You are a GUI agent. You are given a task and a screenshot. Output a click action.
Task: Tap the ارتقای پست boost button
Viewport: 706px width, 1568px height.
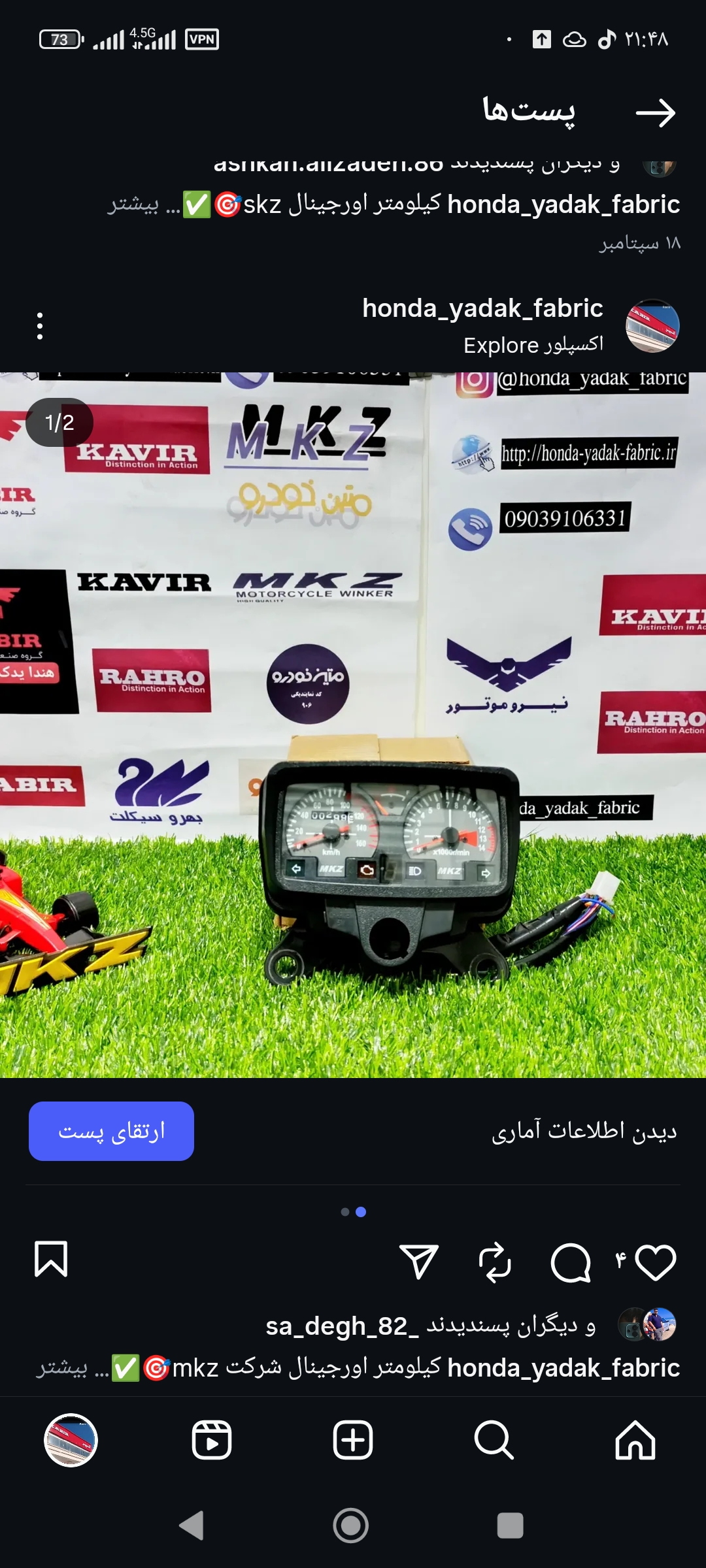(111, 1131)
